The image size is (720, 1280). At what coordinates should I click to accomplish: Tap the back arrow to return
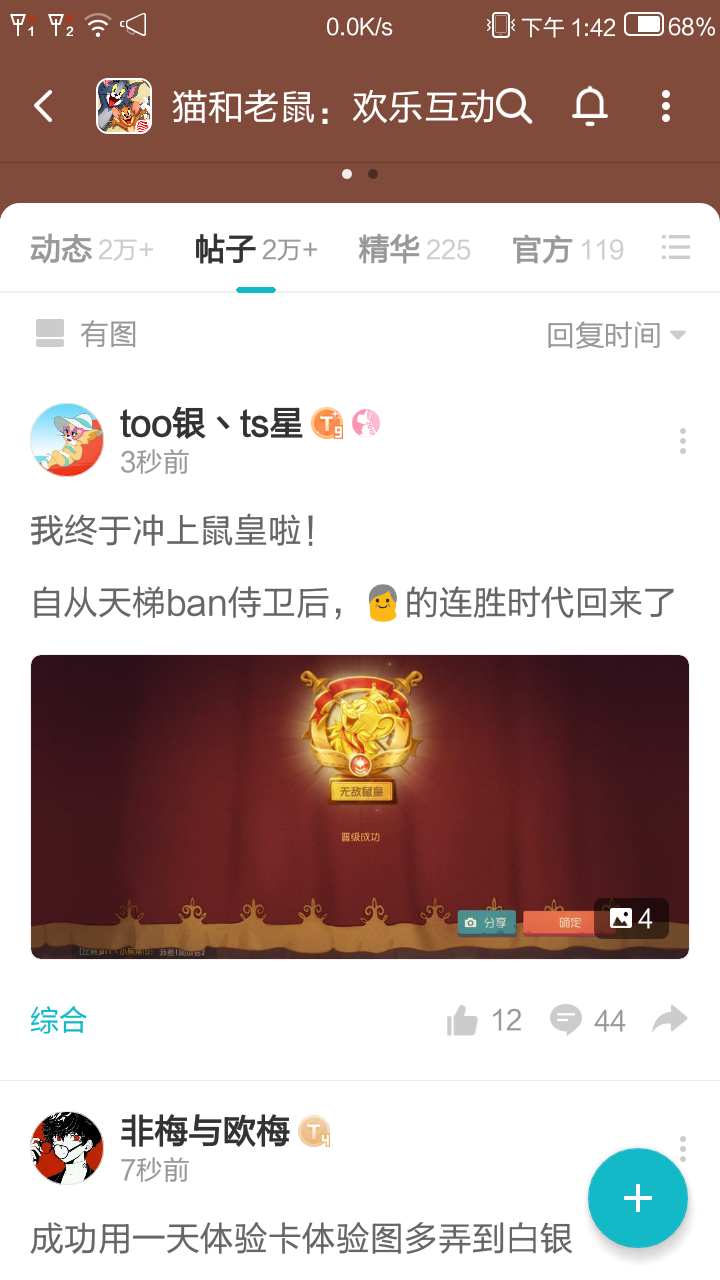pos(42,105)
